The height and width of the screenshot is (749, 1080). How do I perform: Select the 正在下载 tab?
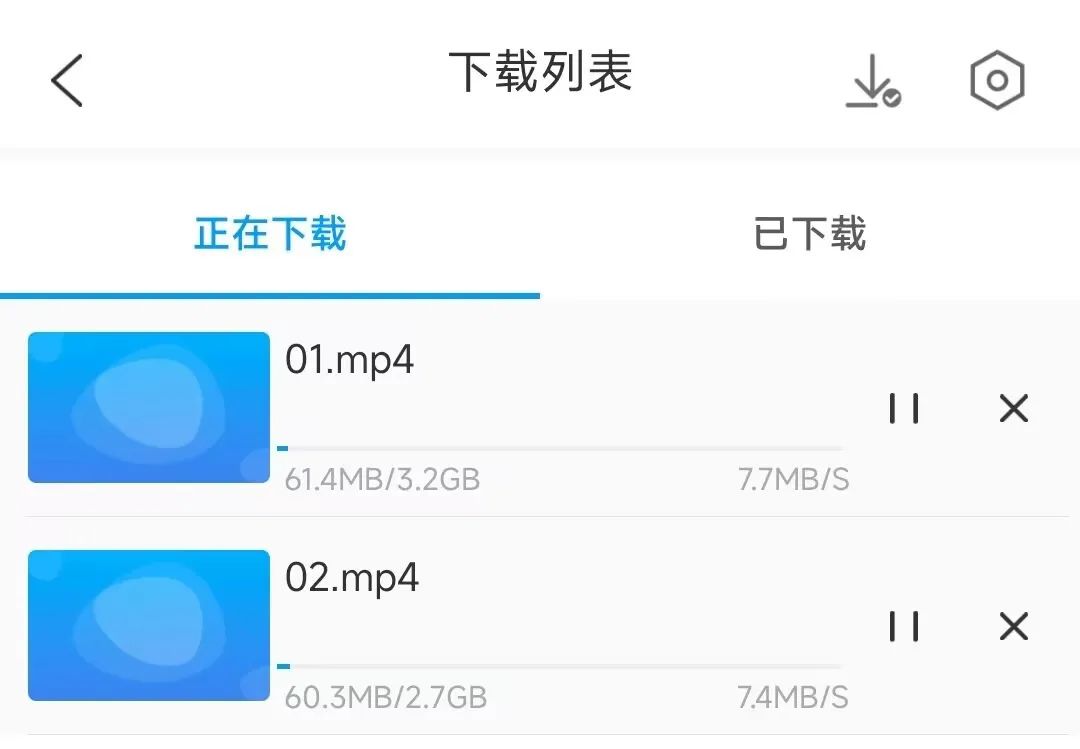pyautogui.click(x=270, y=235)
